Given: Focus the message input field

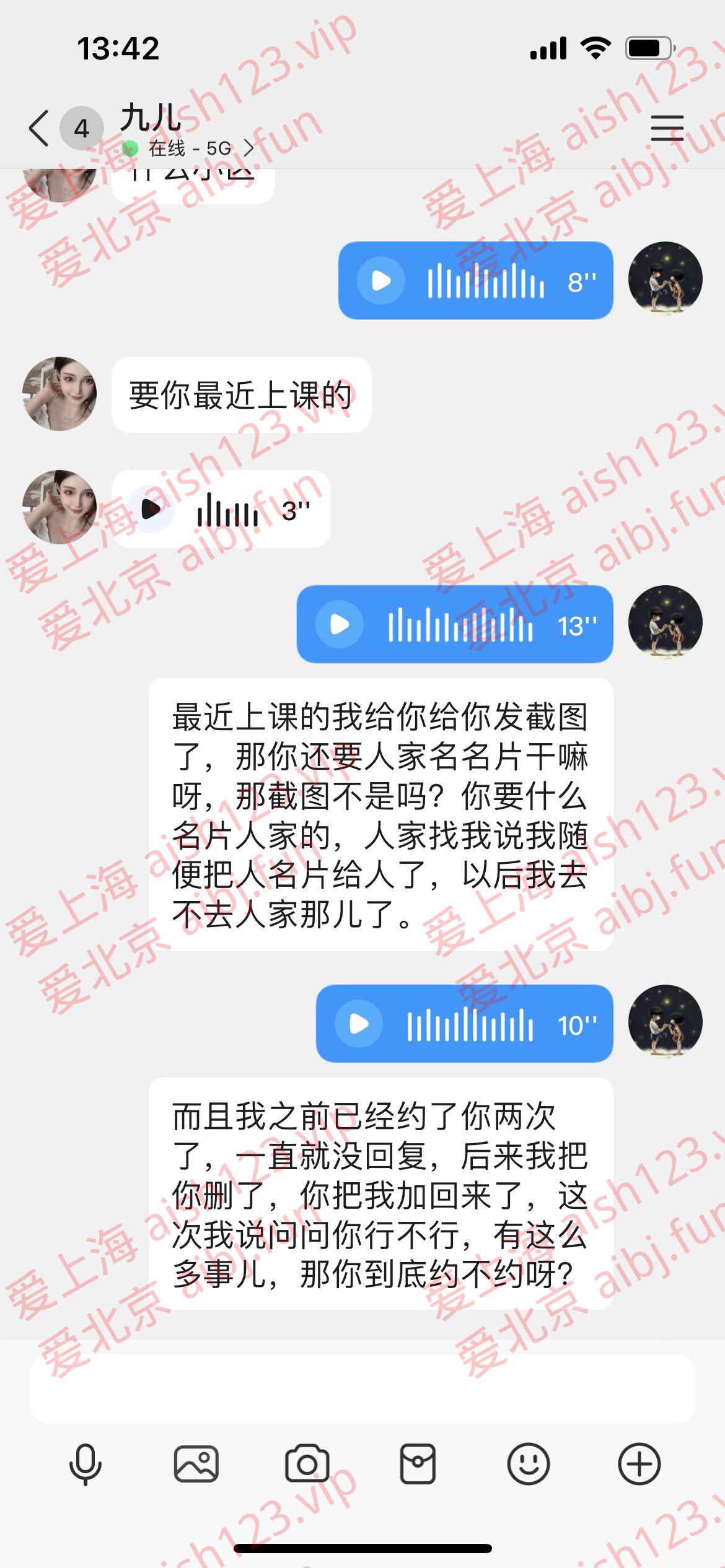Looking at the screenshot, I should point(362,1388).
